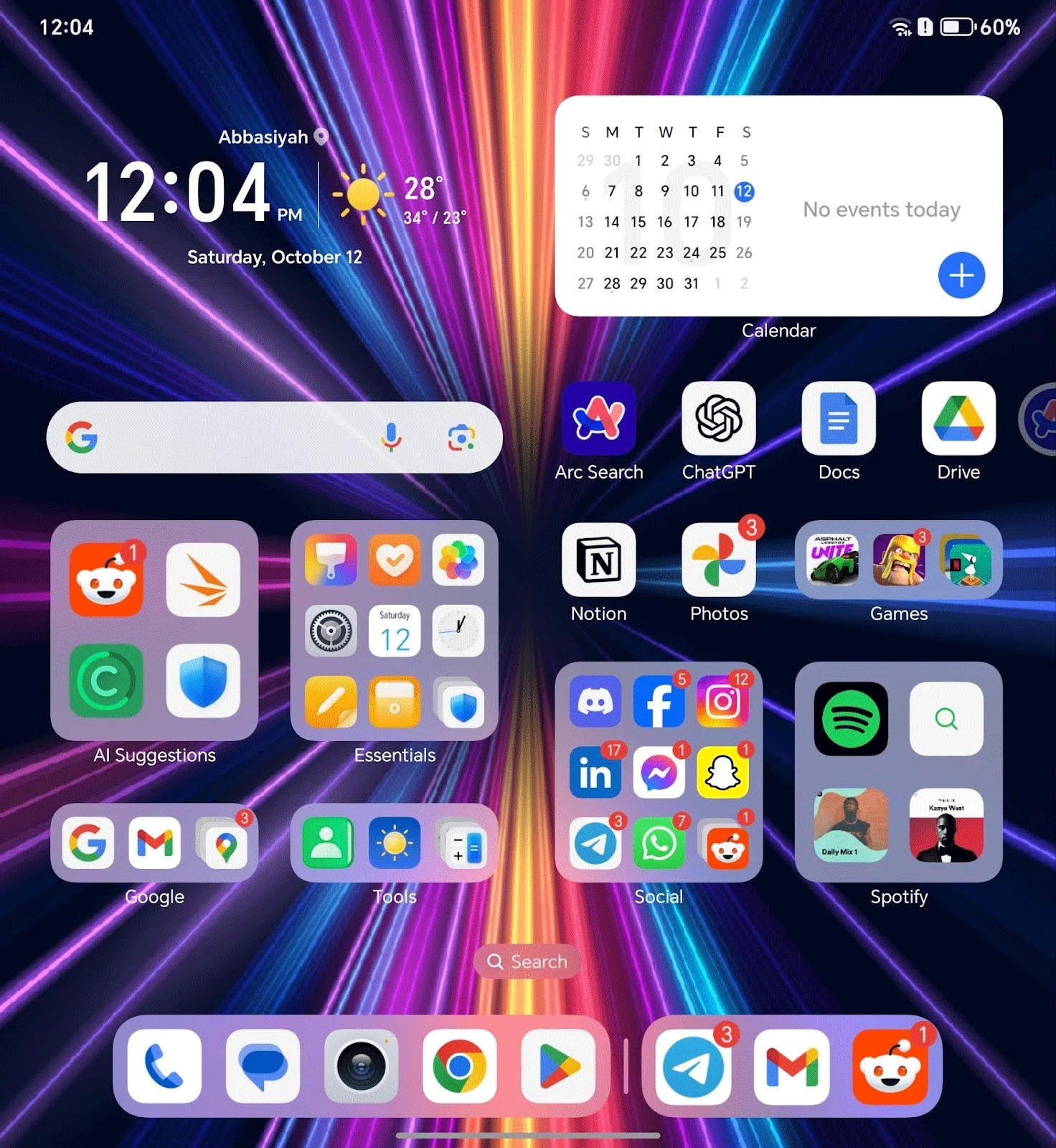
Task: Launch the Notion app
Action: [x=598, y=560]
